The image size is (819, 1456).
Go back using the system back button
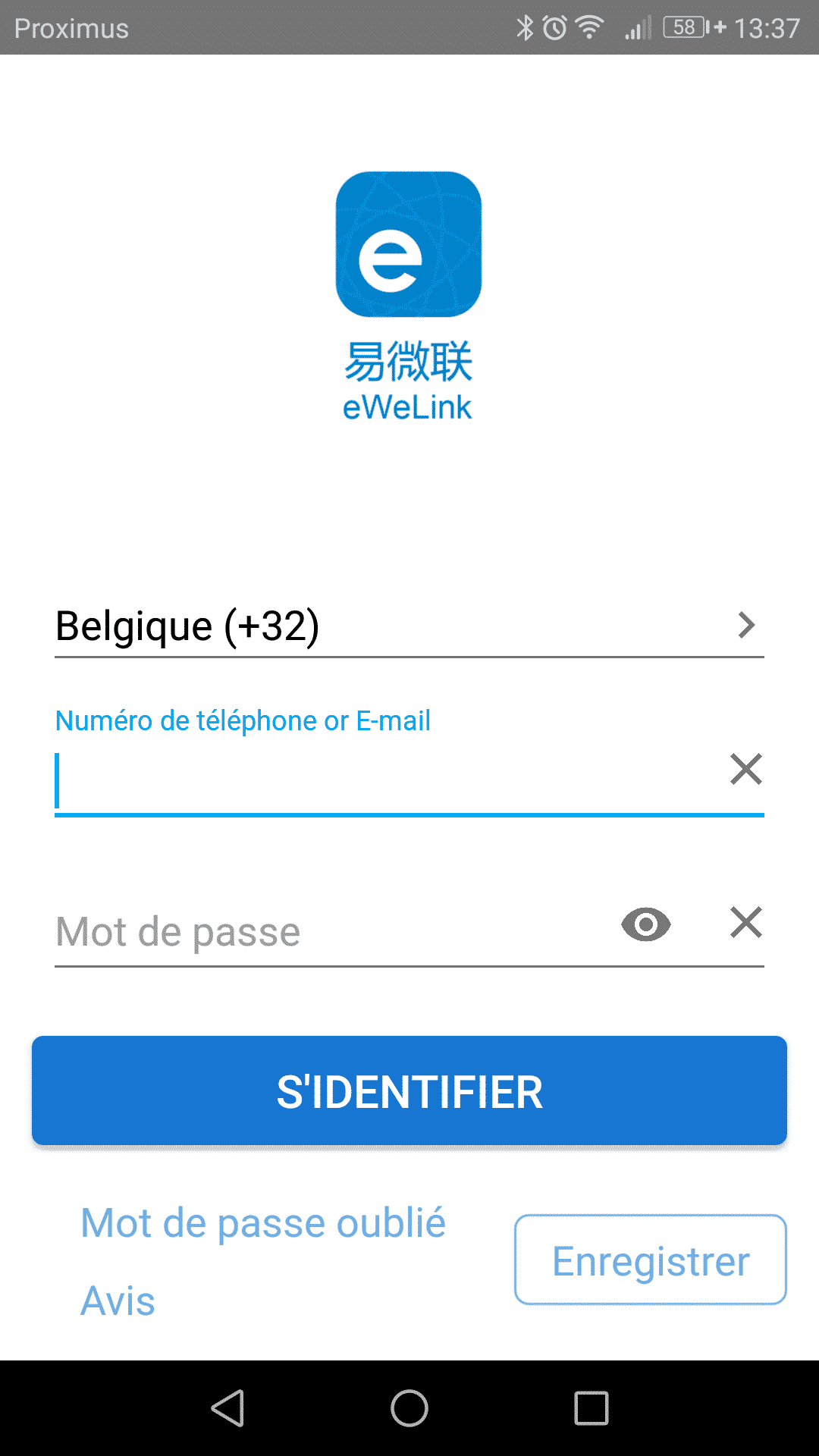227,1408
